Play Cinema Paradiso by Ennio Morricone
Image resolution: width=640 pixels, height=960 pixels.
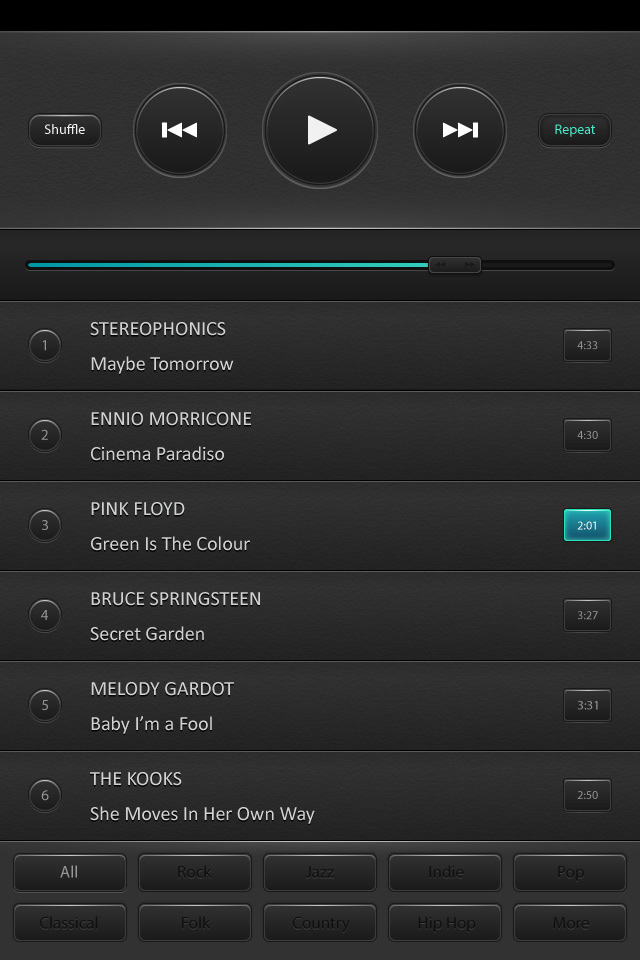tap(320, 436)
